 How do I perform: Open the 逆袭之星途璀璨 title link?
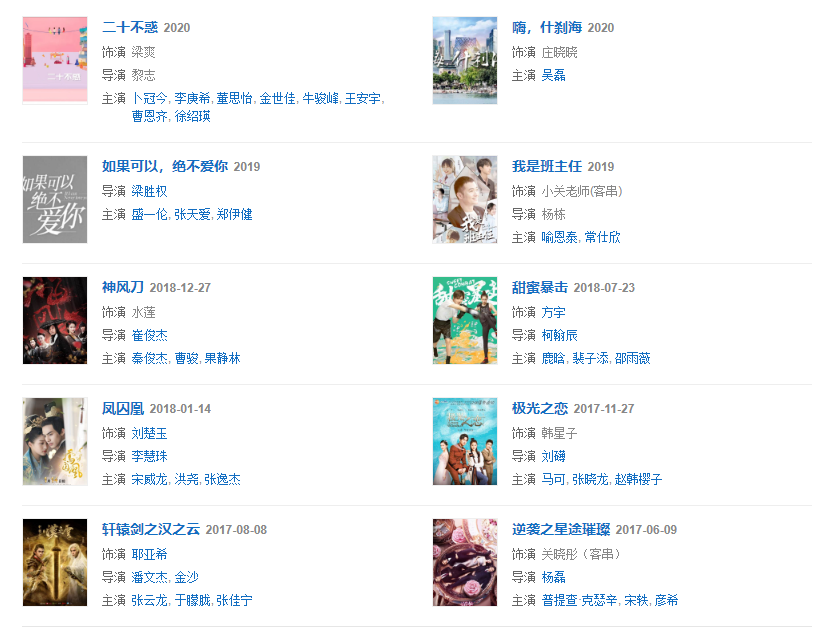561,529
